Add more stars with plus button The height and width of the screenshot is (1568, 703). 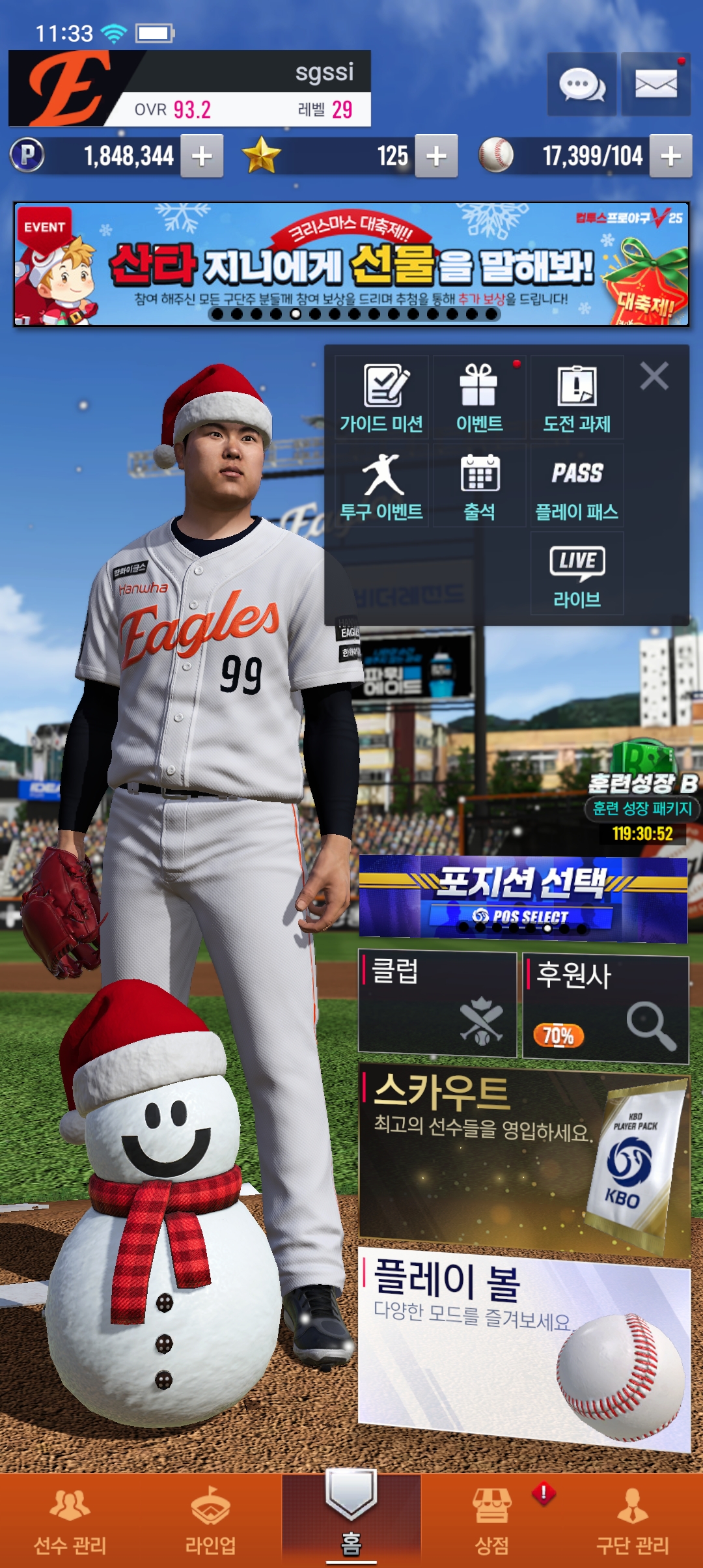pos(436,156)
